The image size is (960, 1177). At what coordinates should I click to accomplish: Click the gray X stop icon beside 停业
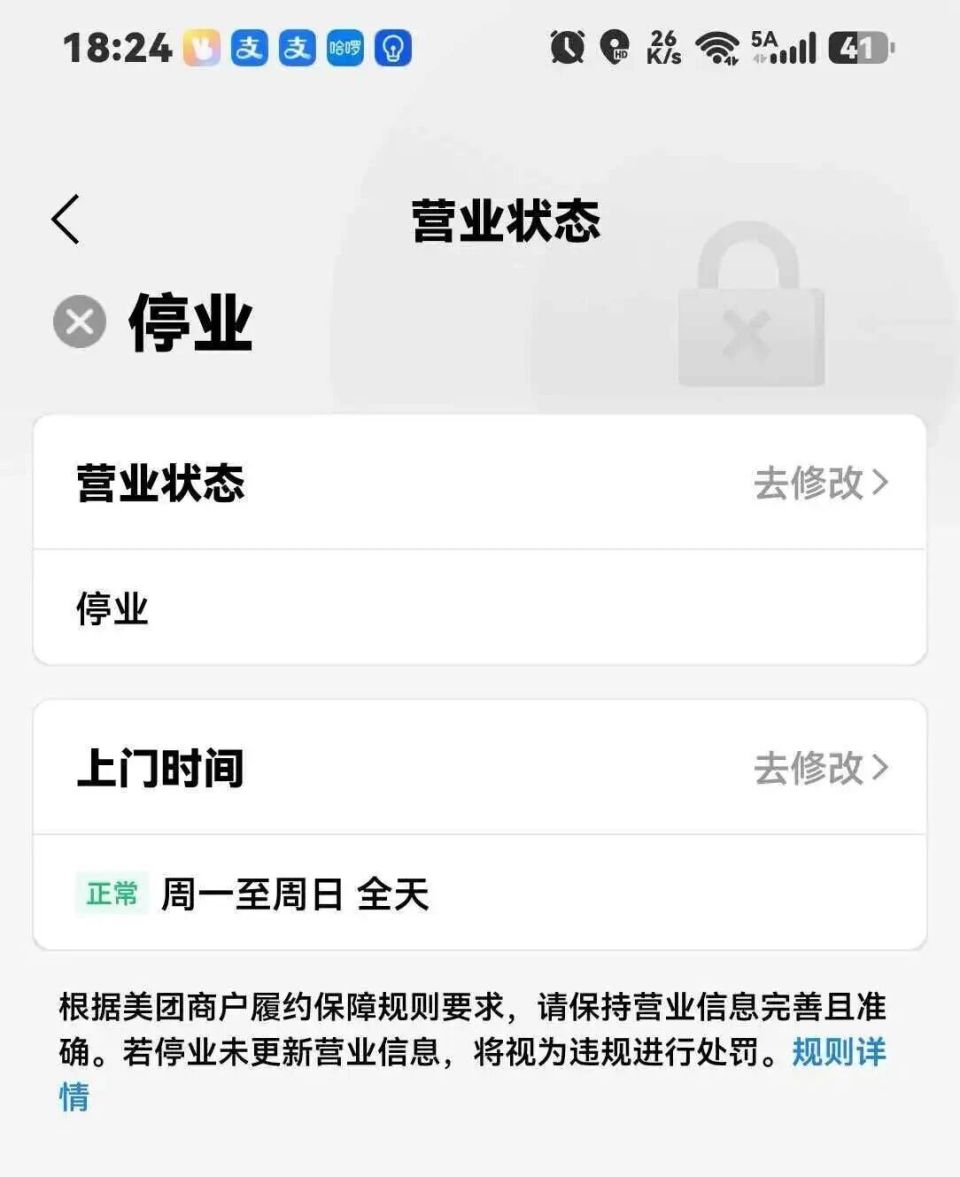coord(78,321)
